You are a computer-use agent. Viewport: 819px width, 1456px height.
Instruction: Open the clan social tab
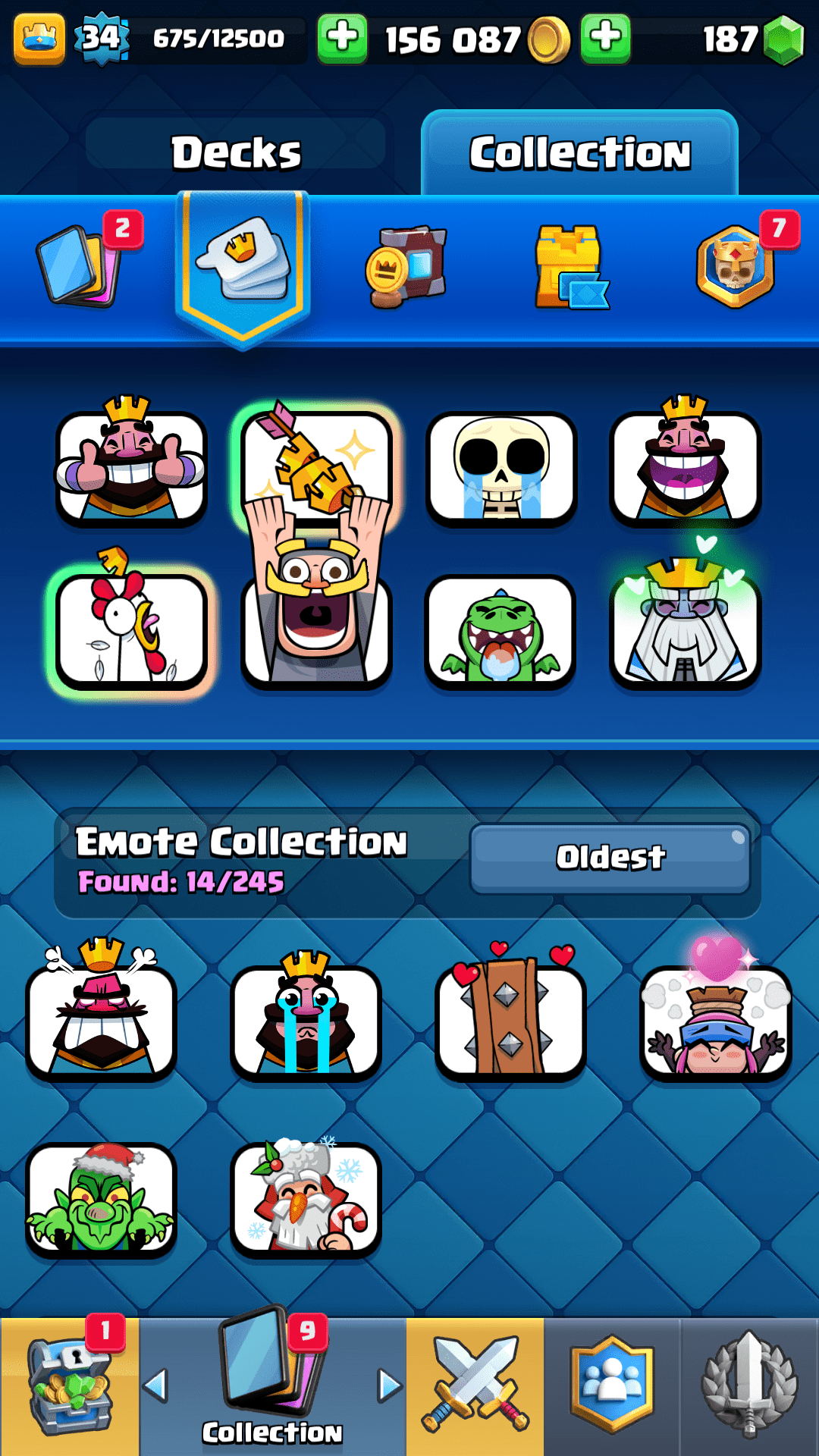coord(612,1386)
